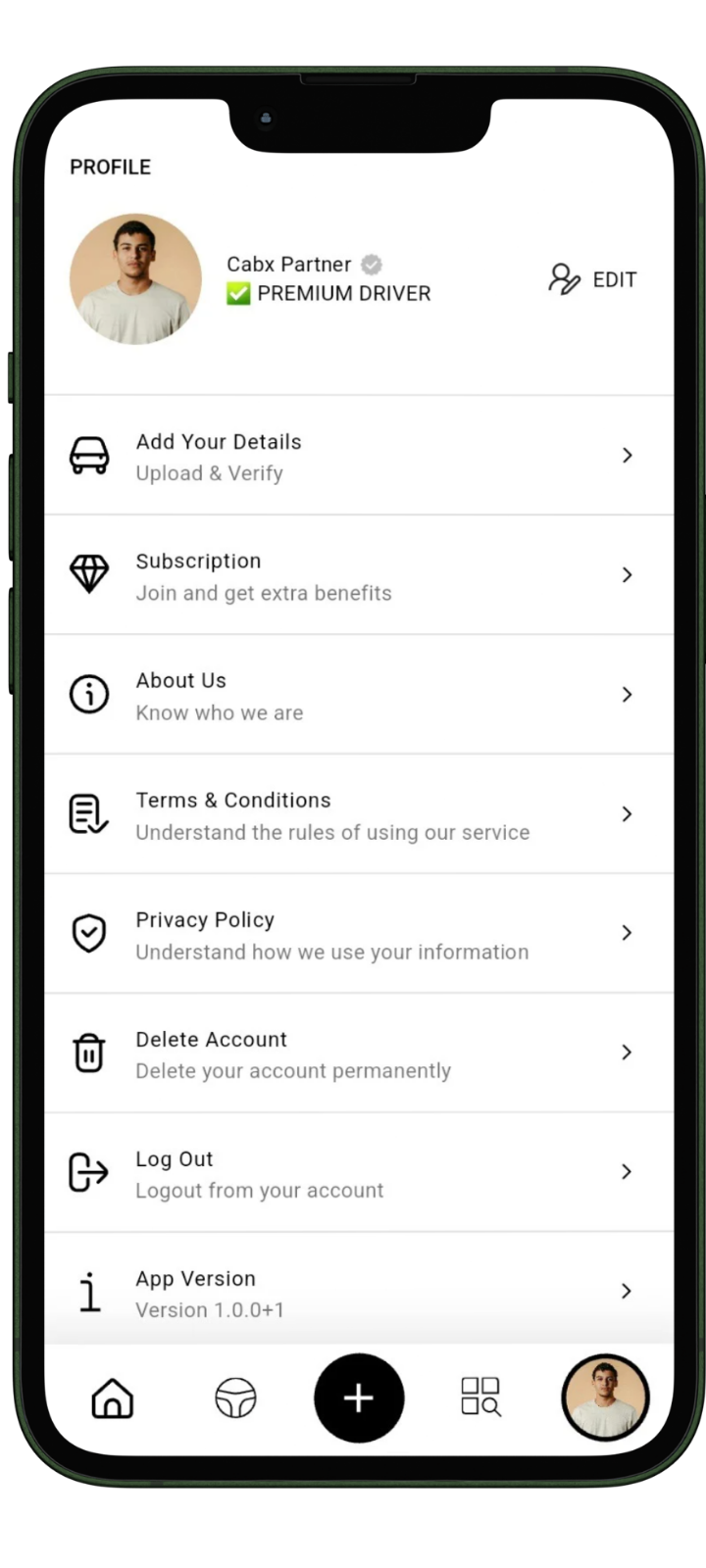The image size is (706, 1568).
Task: Select Delete Account
Action: 358,1054
